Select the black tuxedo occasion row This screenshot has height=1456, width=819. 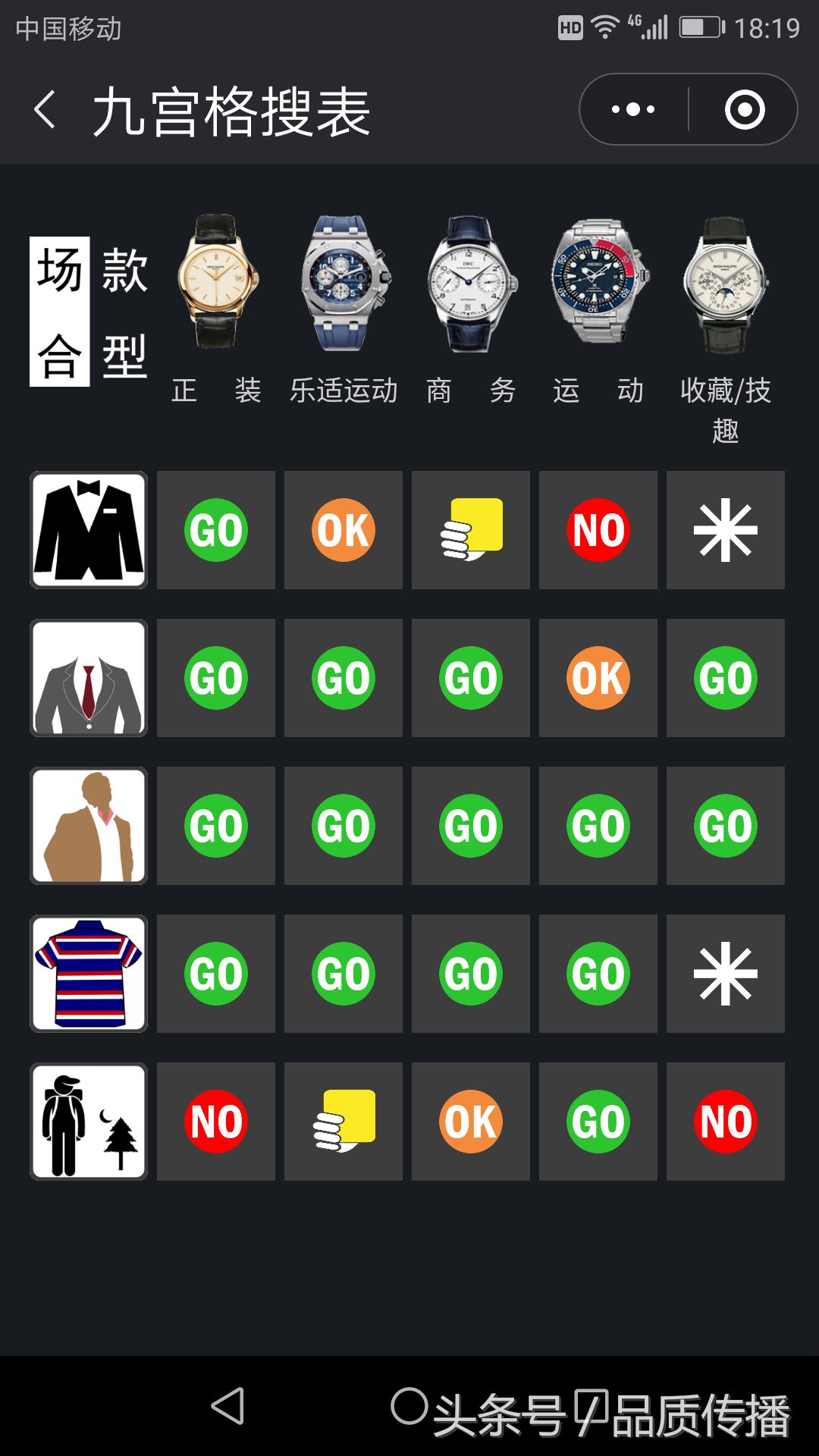click(89, 530)
